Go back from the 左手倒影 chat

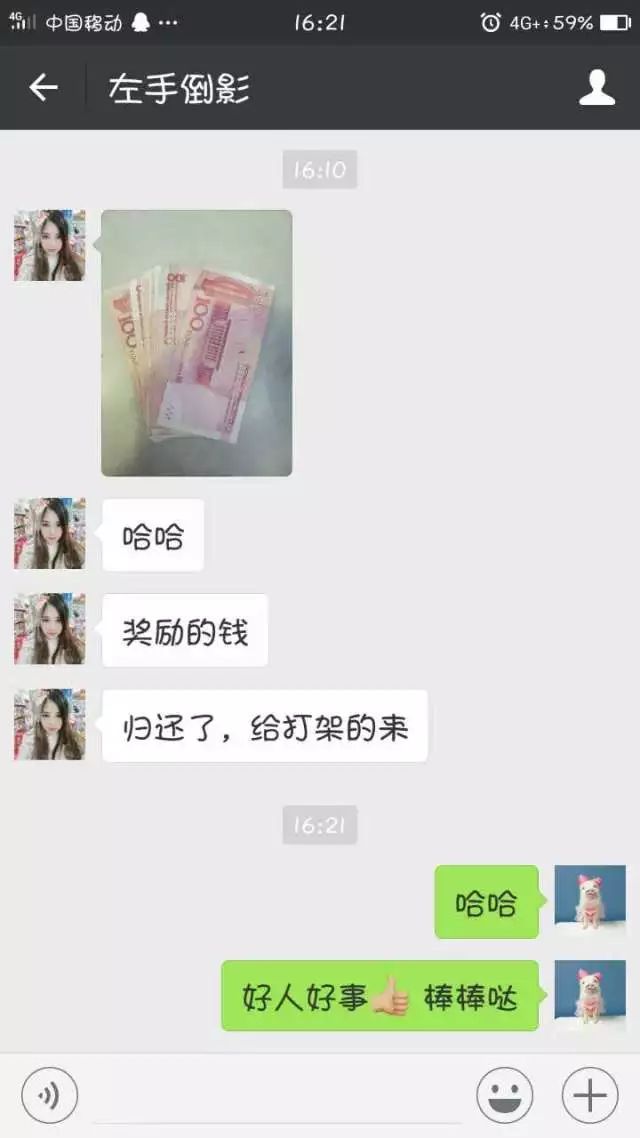coord(43,88)
